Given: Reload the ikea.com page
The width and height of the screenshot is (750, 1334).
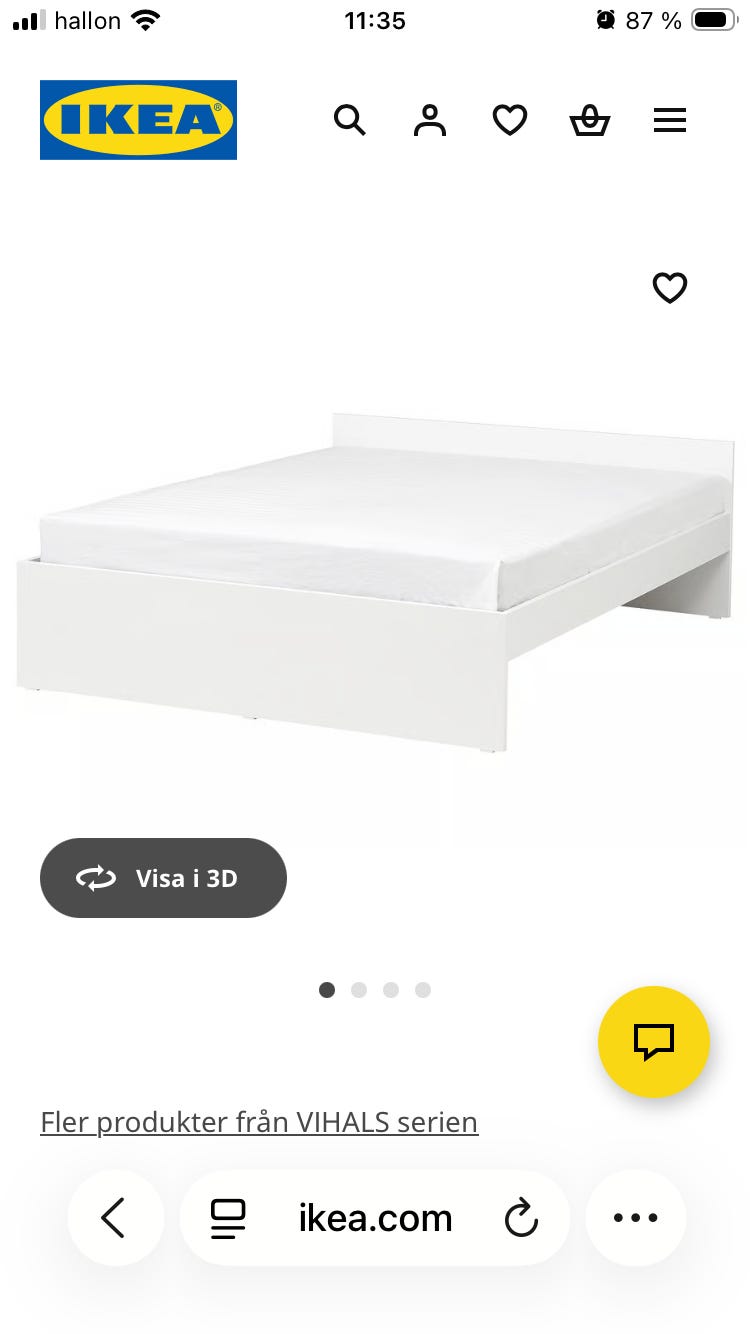Looking at the screenshot, I should click(521, 1218).
